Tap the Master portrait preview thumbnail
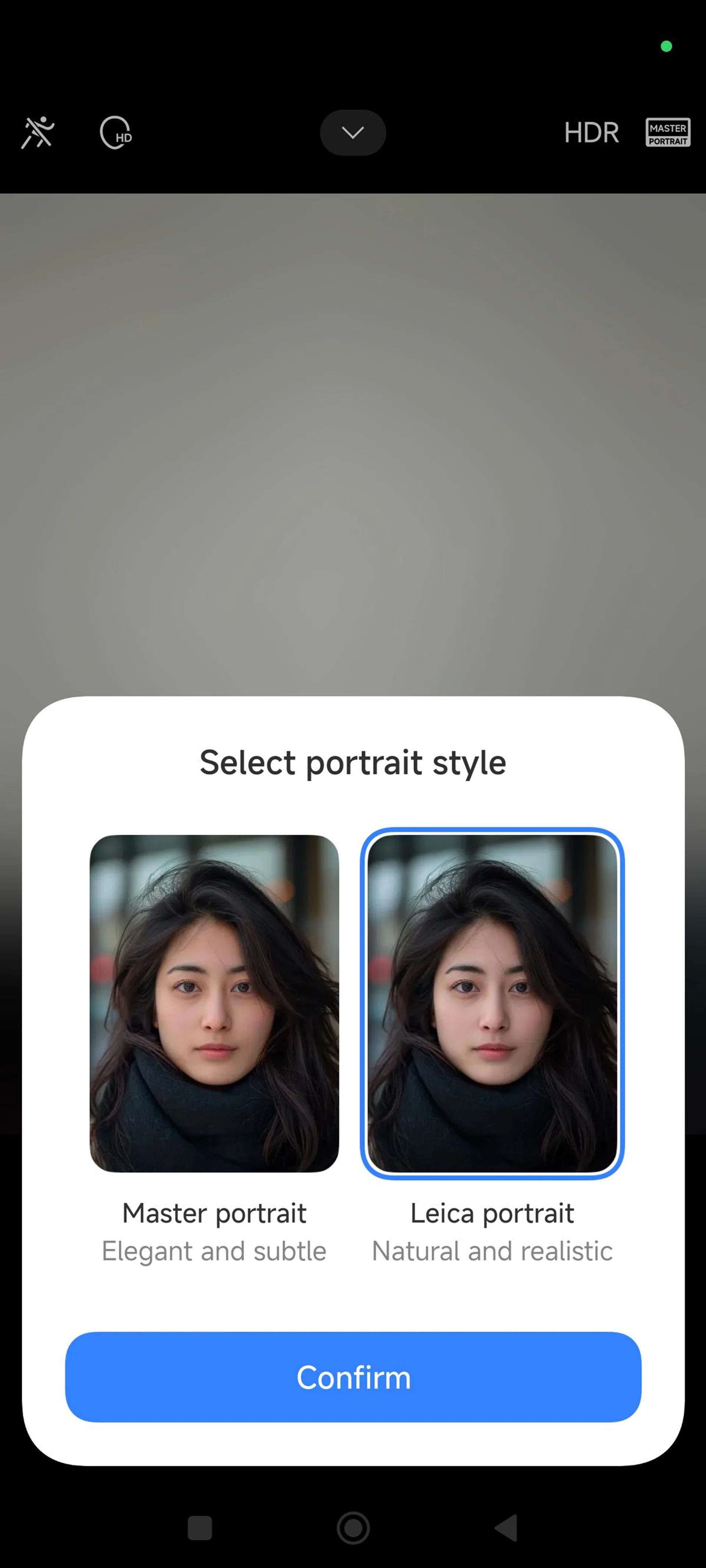This screenshot has height=1568, width=706. coord(214,1007)
